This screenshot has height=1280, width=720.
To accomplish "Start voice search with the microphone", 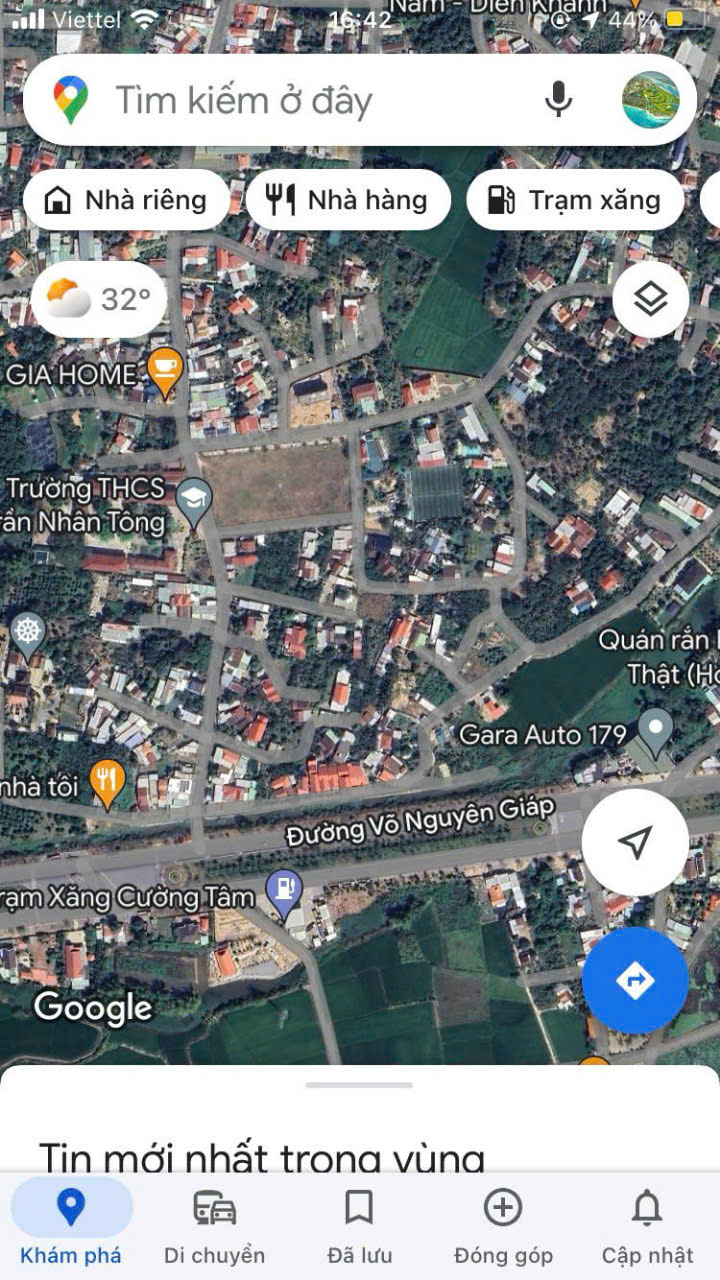I will point(558,100).
